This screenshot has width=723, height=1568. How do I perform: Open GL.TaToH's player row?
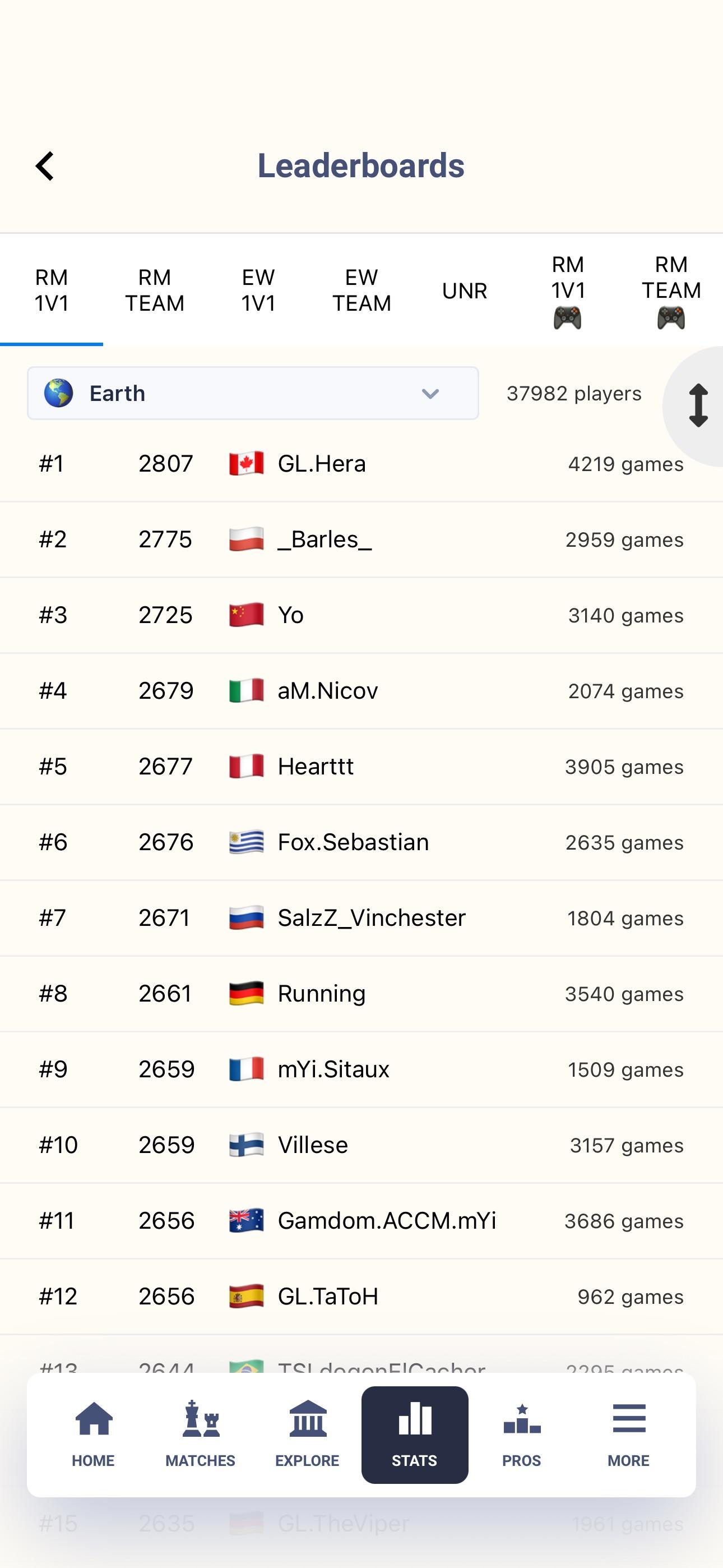(x=361, y=1297)
